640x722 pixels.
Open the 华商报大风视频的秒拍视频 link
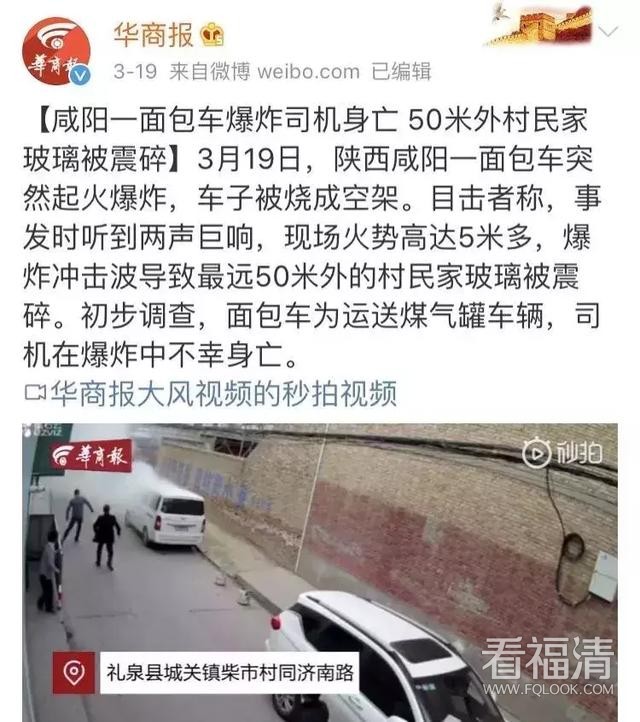[220, 392]
